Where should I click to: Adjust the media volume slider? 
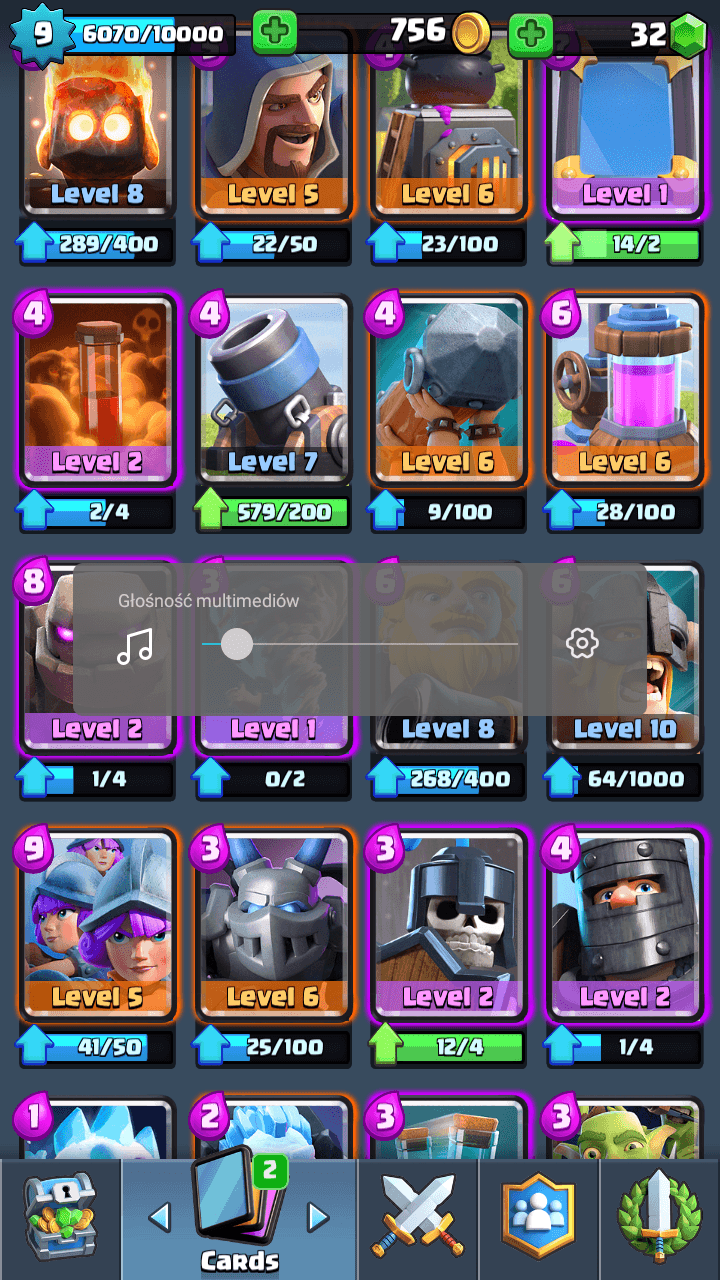pos(237,644)
